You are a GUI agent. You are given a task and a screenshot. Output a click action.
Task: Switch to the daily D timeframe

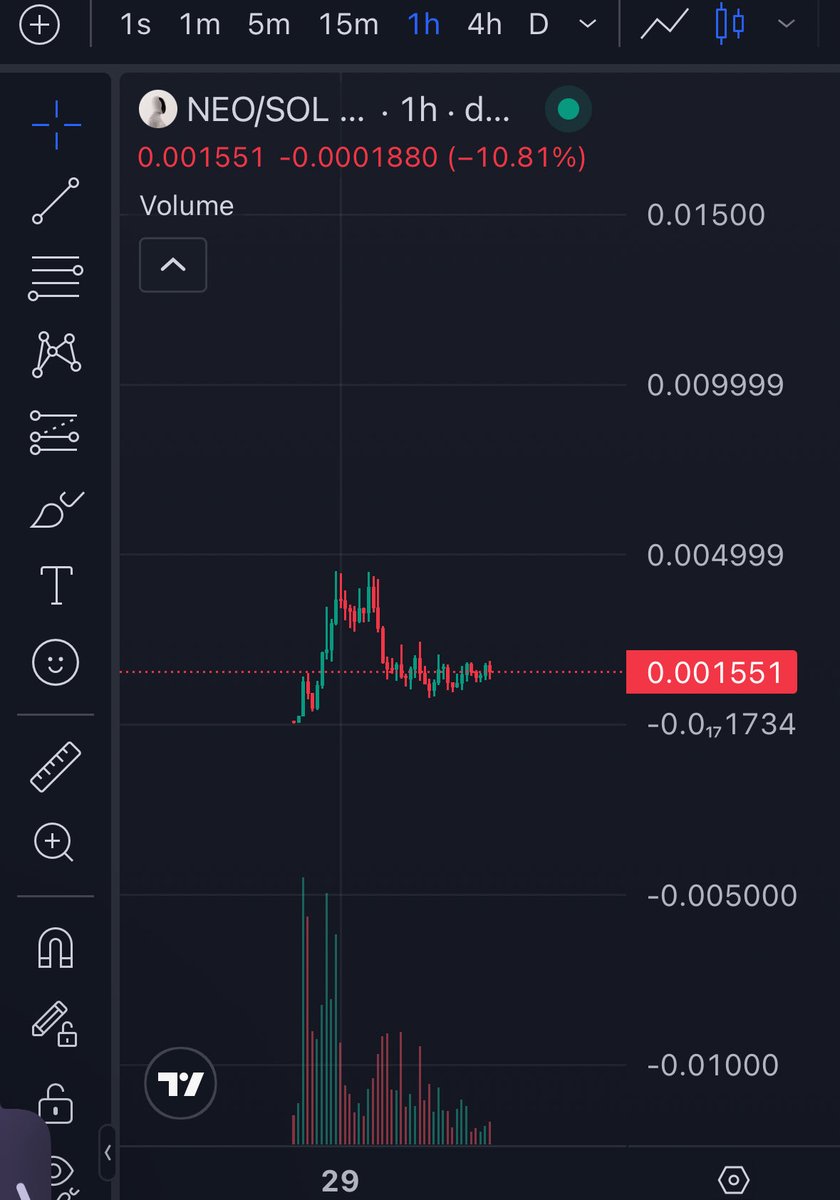click(539, 25)
